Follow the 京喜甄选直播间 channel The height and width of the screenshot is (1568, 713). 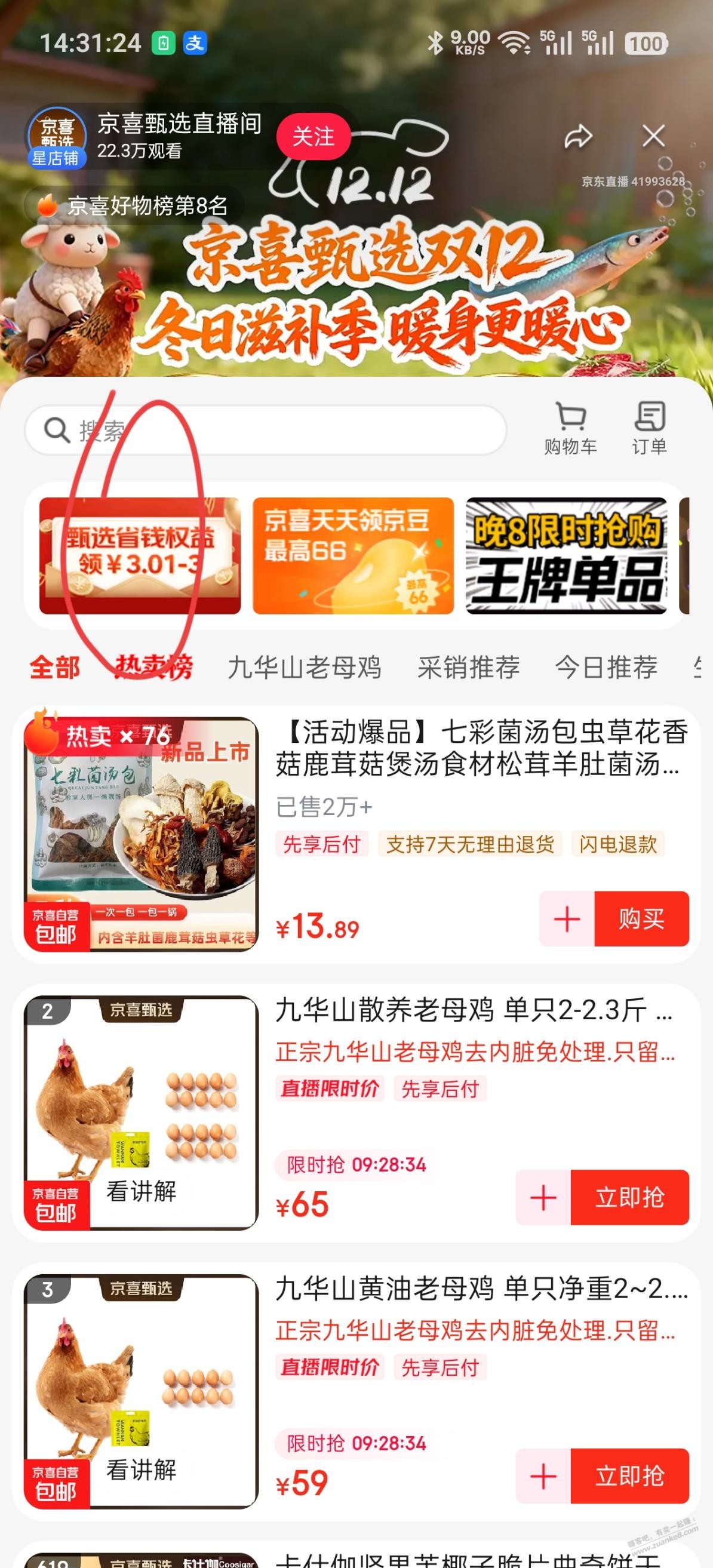click(x=313, y=136)
